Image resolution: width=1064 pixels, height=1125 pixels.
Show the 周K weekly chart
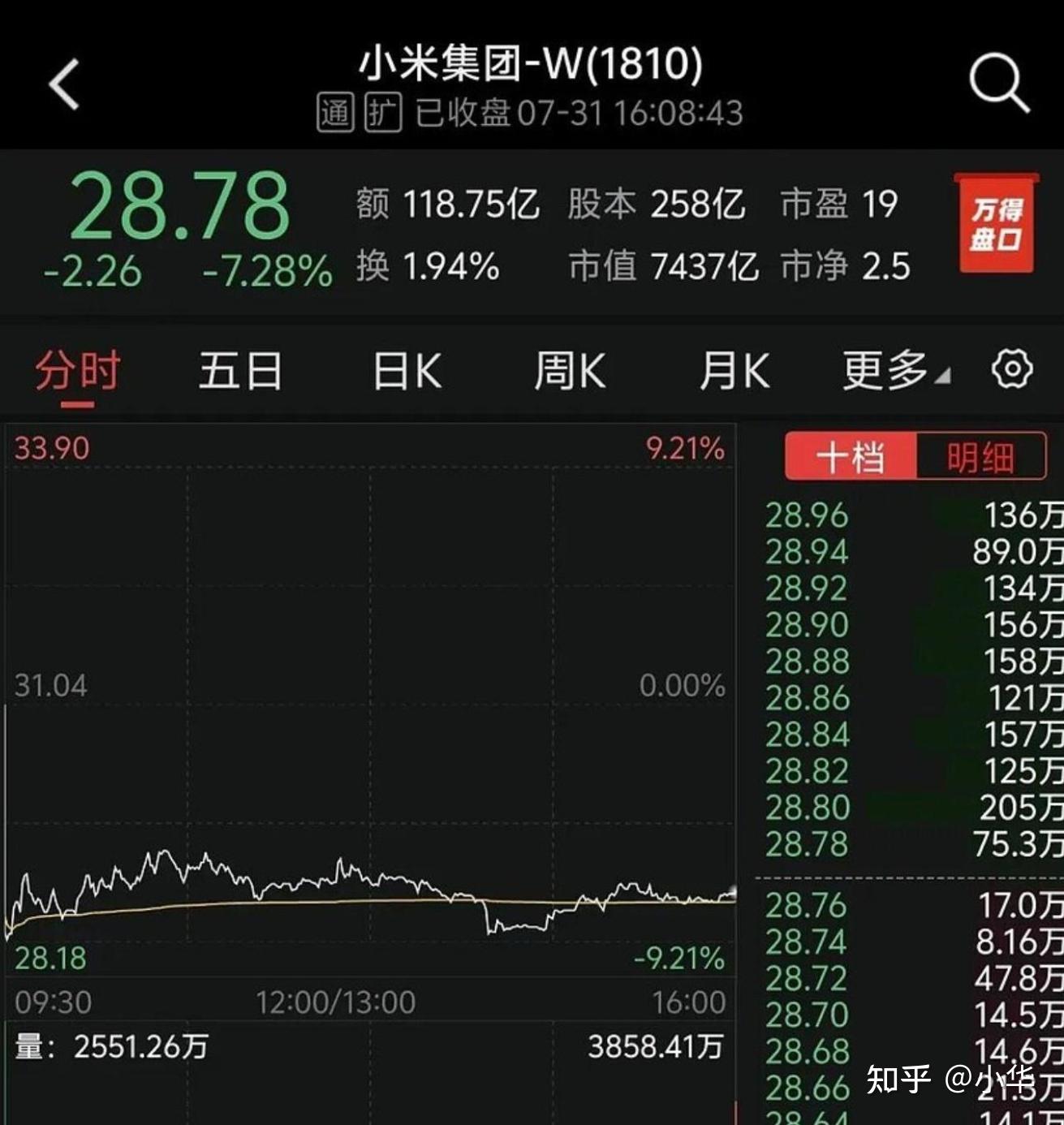tap(571, 372)
